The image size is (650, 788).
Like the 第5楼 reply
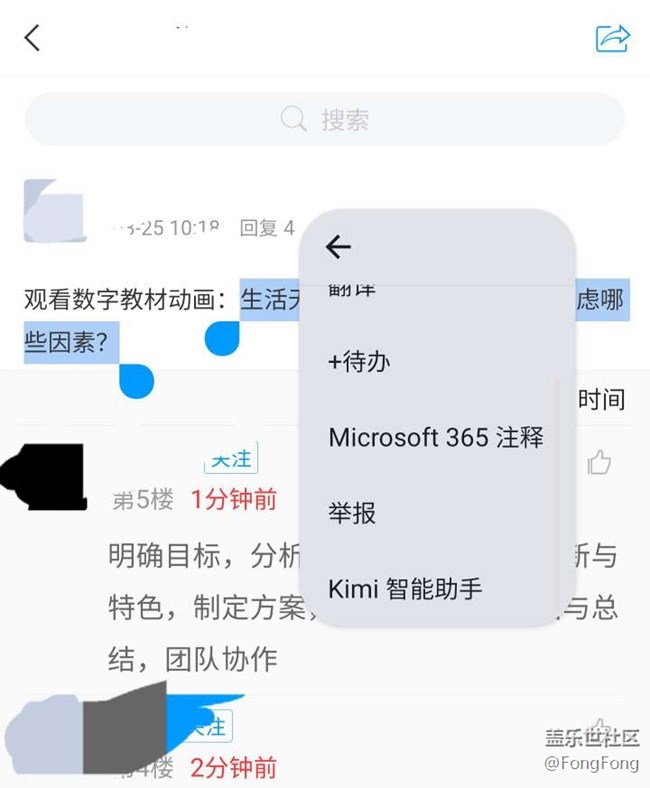[x=599, y=461]
